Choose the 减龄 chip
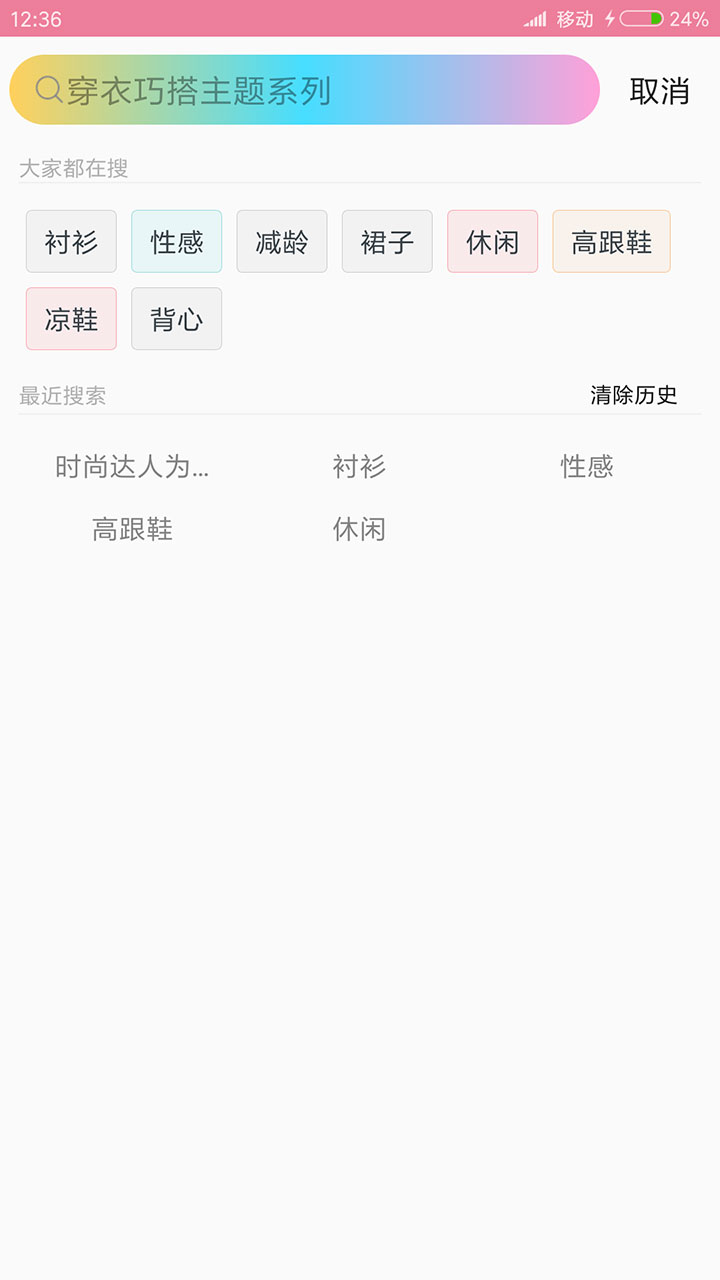The image size is (720, 1280). tap(282, 242)
